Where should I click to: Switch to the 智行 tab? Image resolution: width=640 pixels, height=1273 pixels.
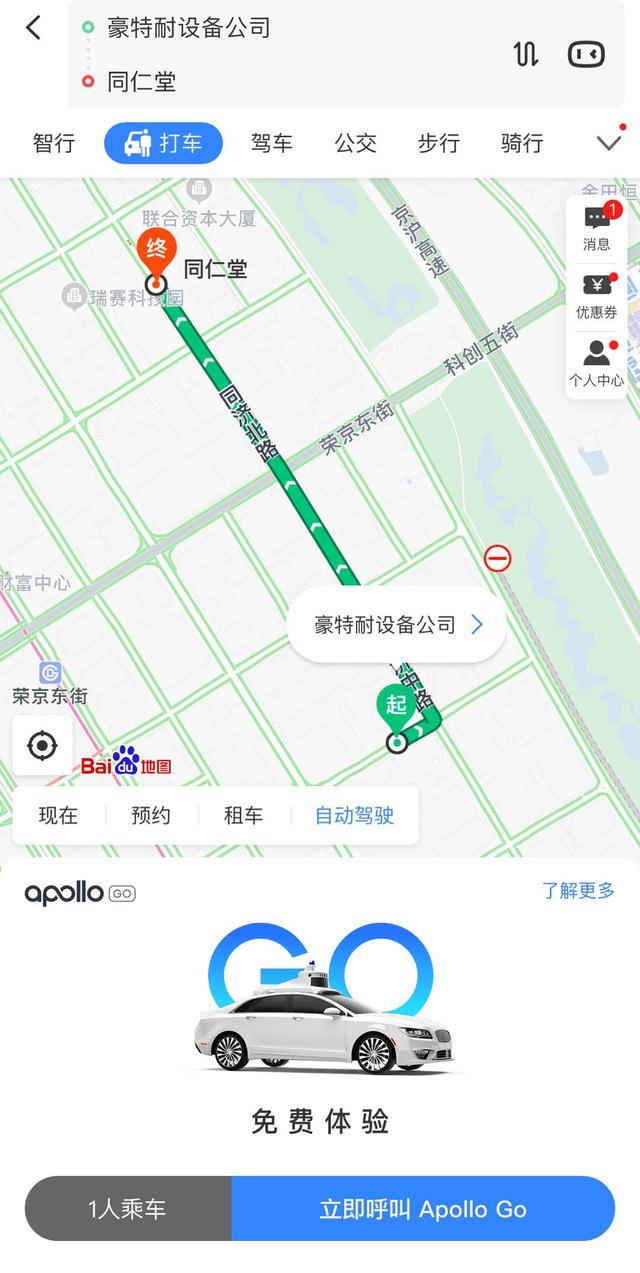point(54,143)
